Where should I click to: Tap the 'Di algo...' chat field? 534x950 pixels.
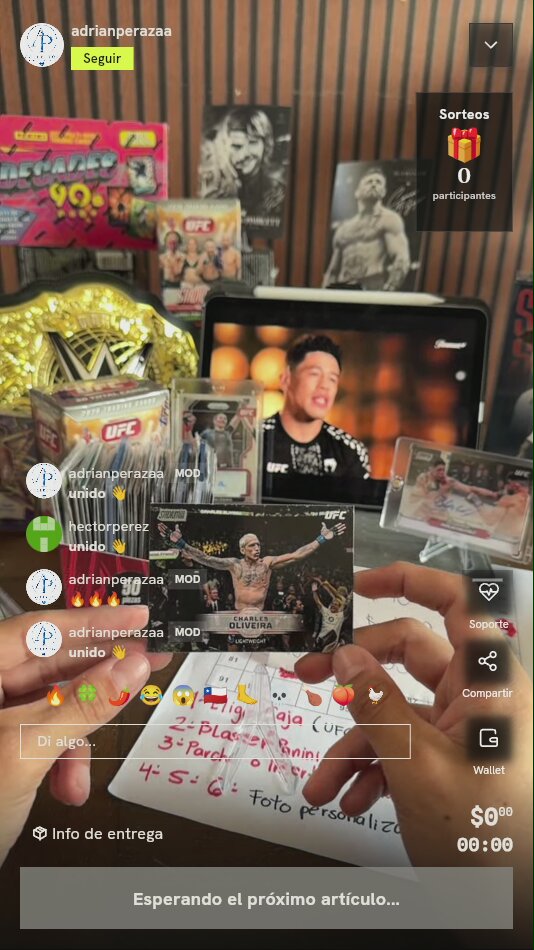click(215, 741)
